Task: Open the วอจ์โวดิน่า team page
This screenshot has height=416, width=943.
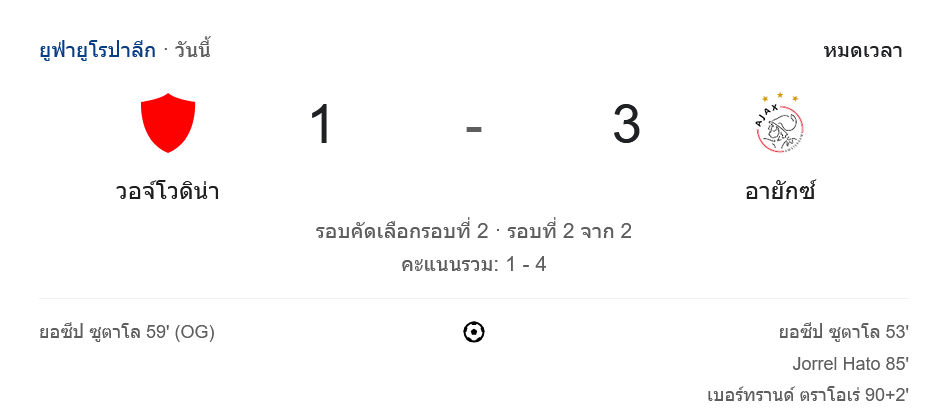Action: [167, 190]
